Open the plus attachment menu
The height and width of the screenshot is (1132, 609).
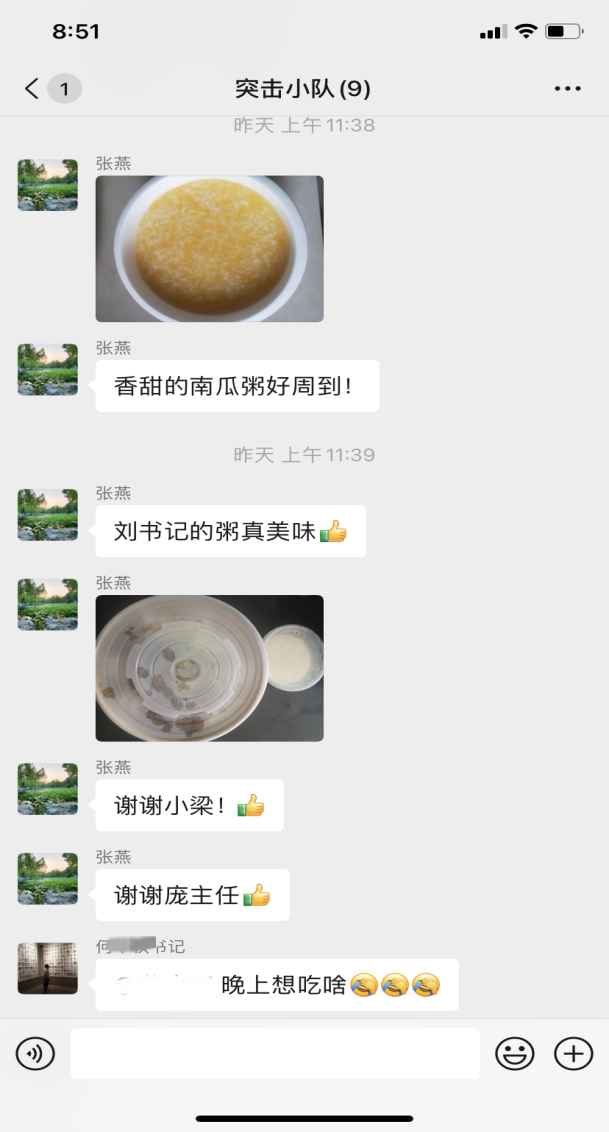pos(573,1053)
